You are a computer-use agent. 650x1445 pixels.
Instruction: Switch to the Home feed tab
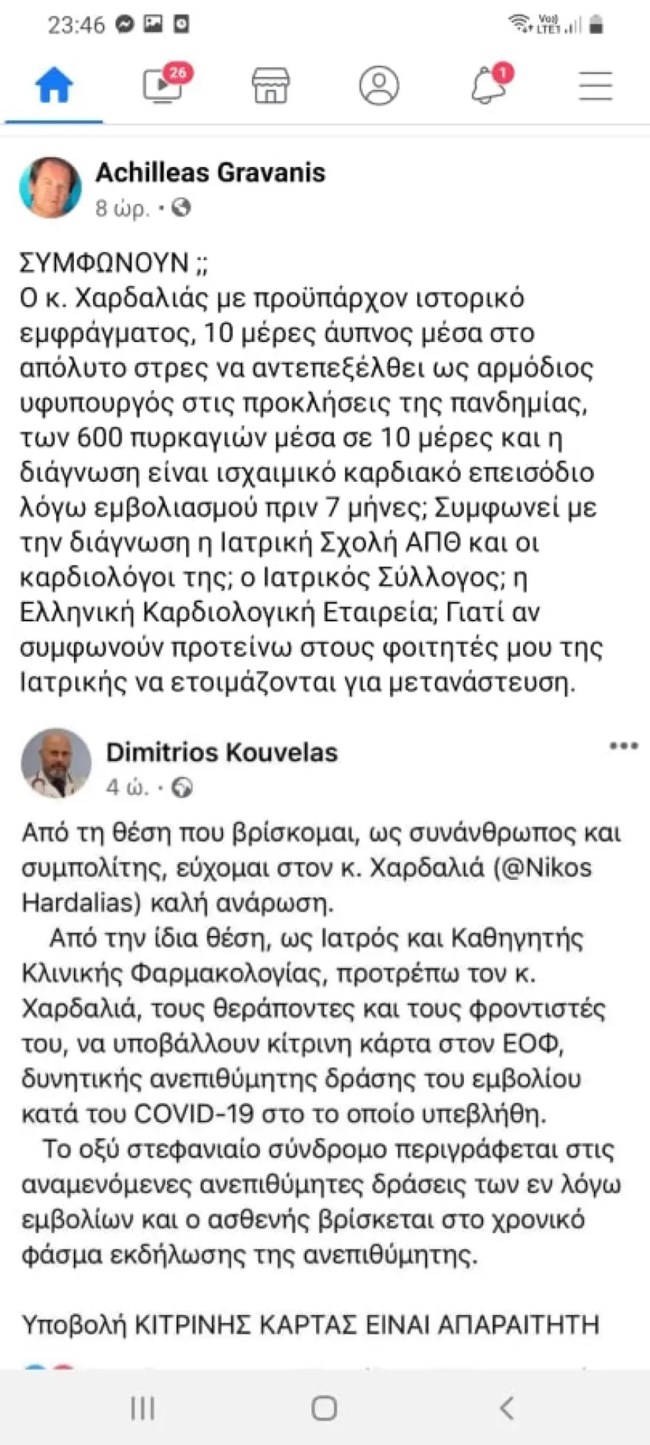click(54, 87)
